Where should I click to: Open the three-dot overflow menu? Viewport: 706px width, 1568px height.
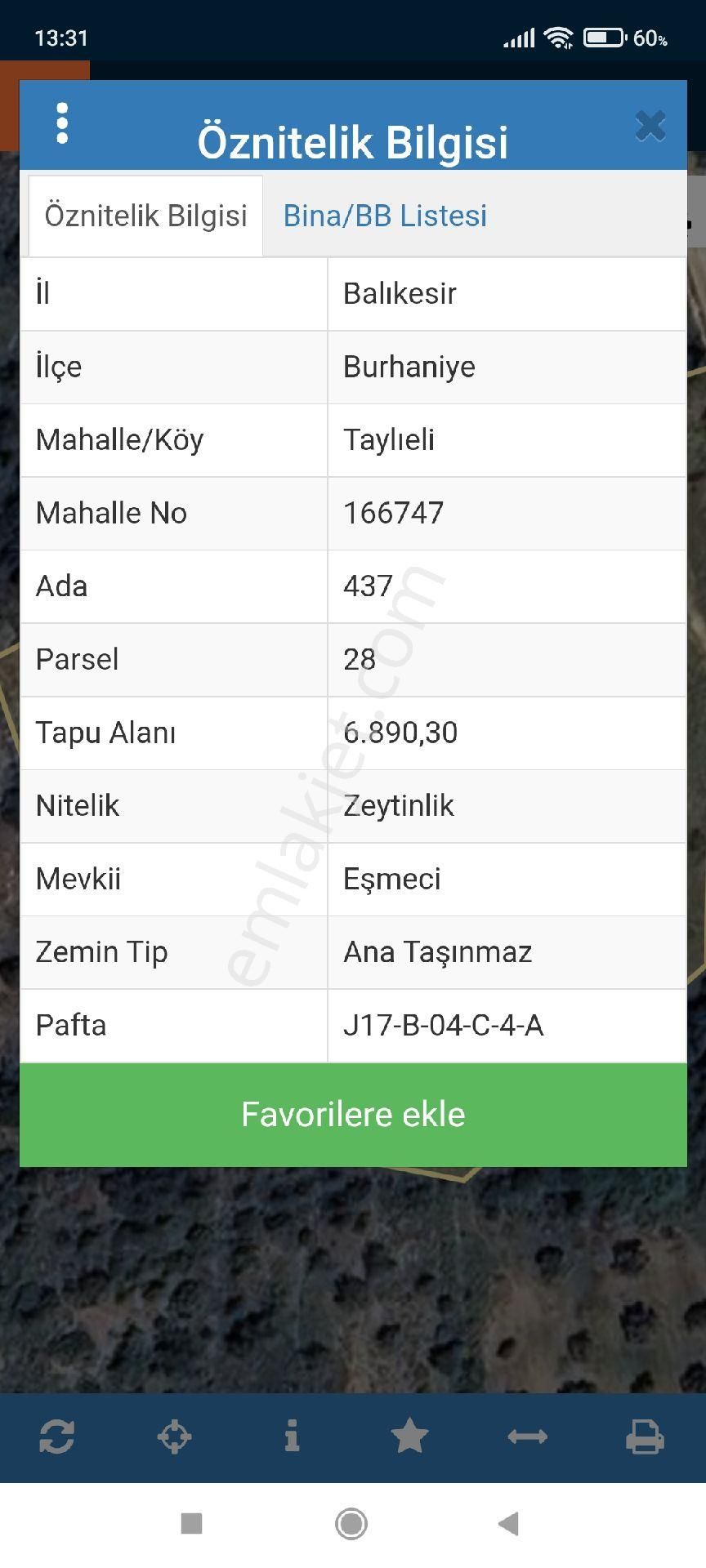coord(62,123)
